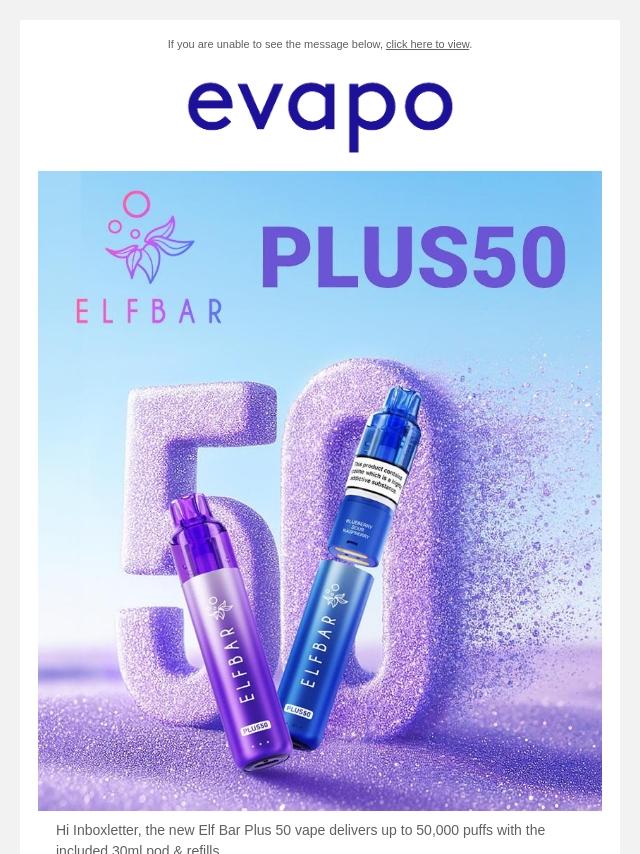This screenshot has width=640, height=854.
Task: Open the 'click here to view' link
Action: [x=427, y=44]
